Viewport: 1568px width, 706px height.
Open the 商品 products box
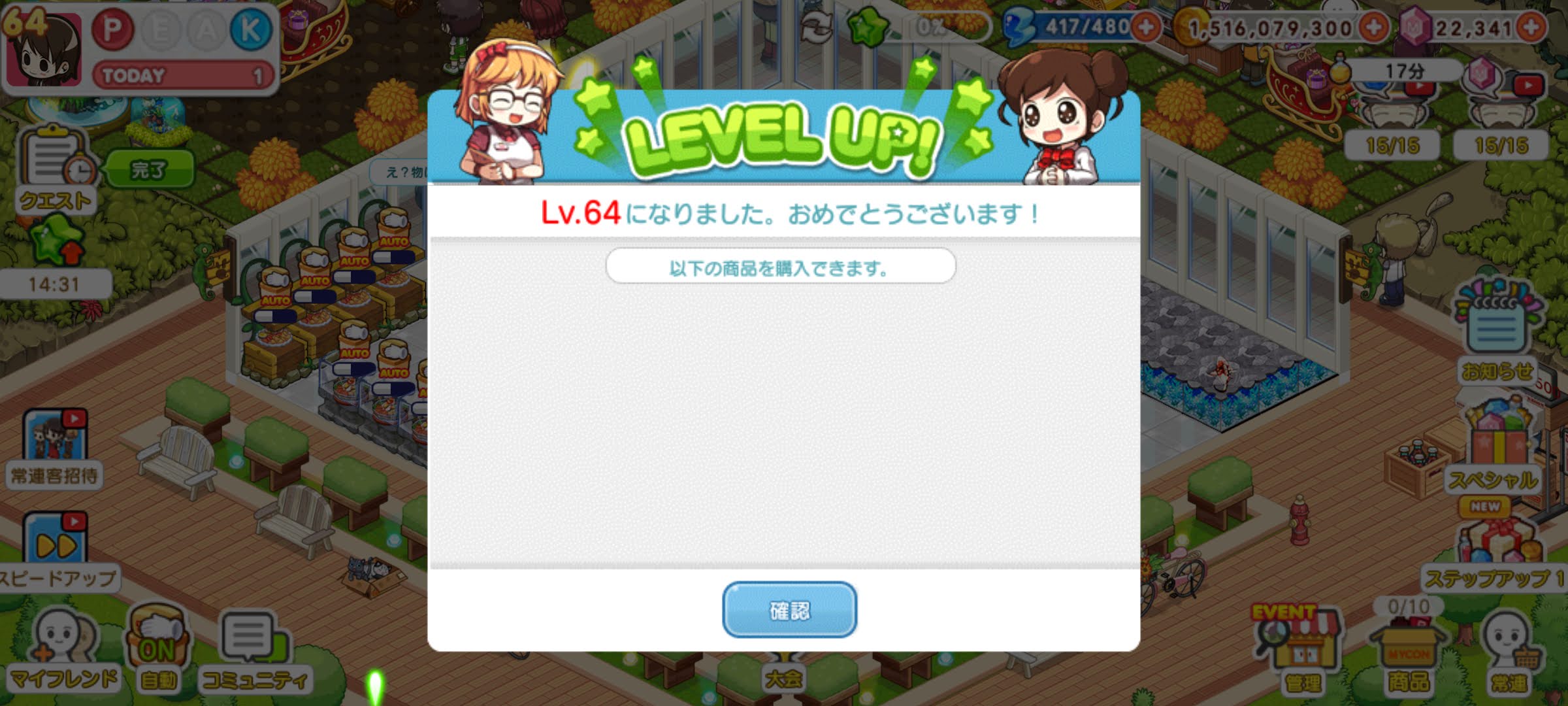click(x=1408, y=650)
